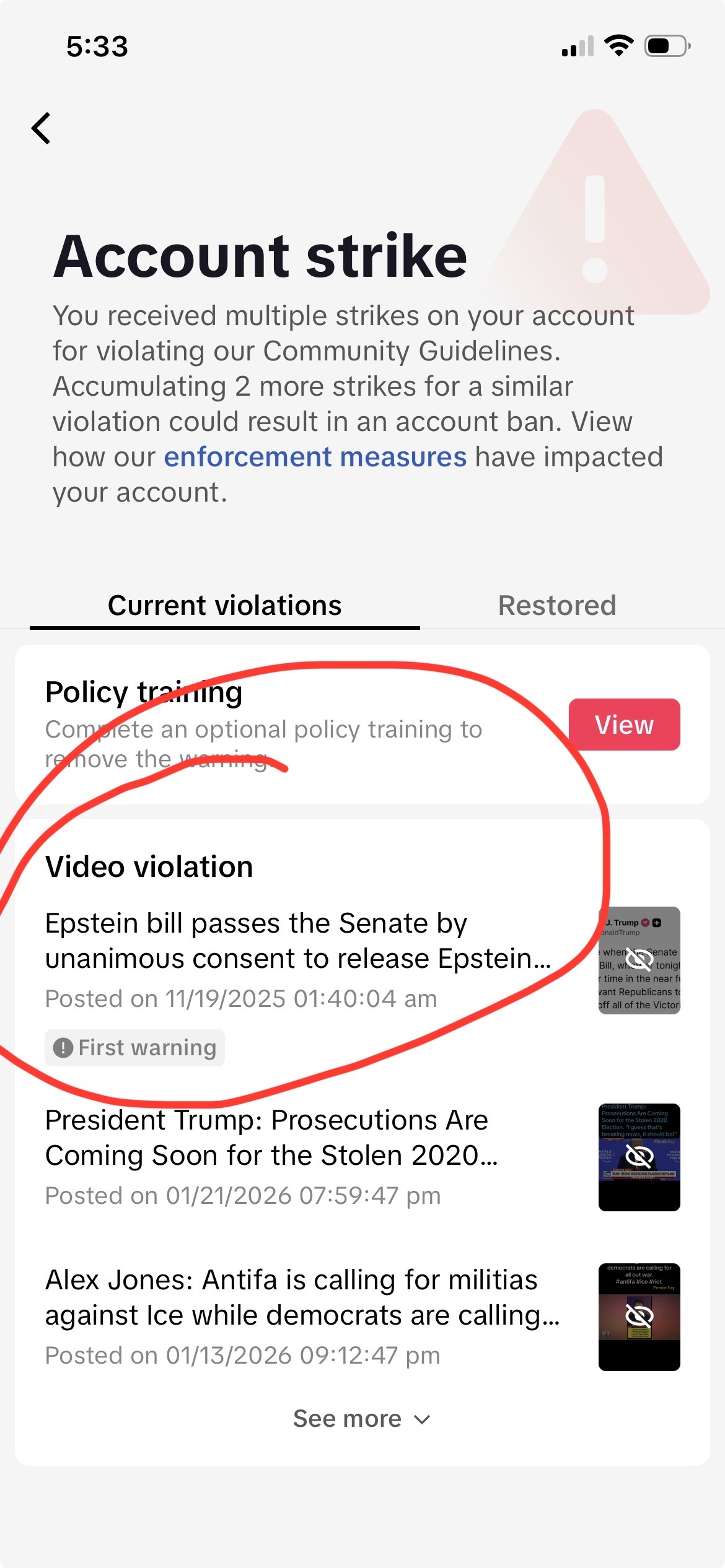
Task: Expand See more violations
Action: point(362,1419)
